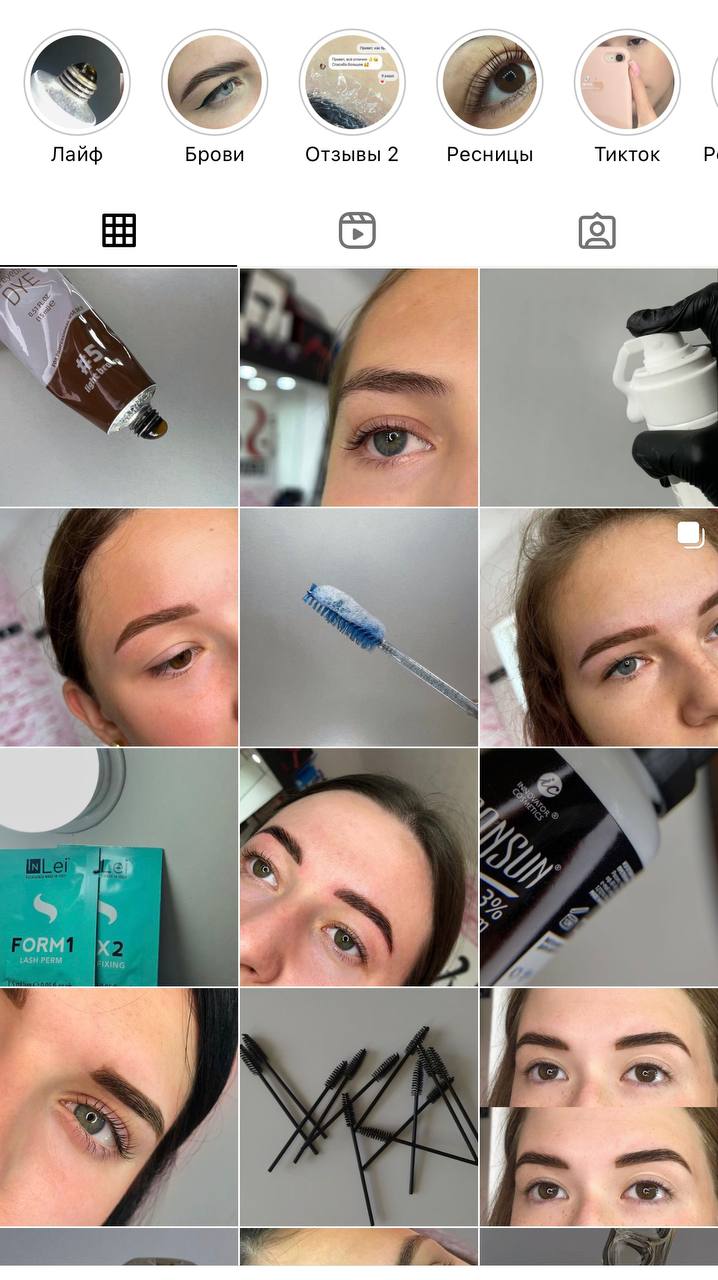718x1280 pixels.
Task: Open the blue lash brush post
Action: [359, 627]
